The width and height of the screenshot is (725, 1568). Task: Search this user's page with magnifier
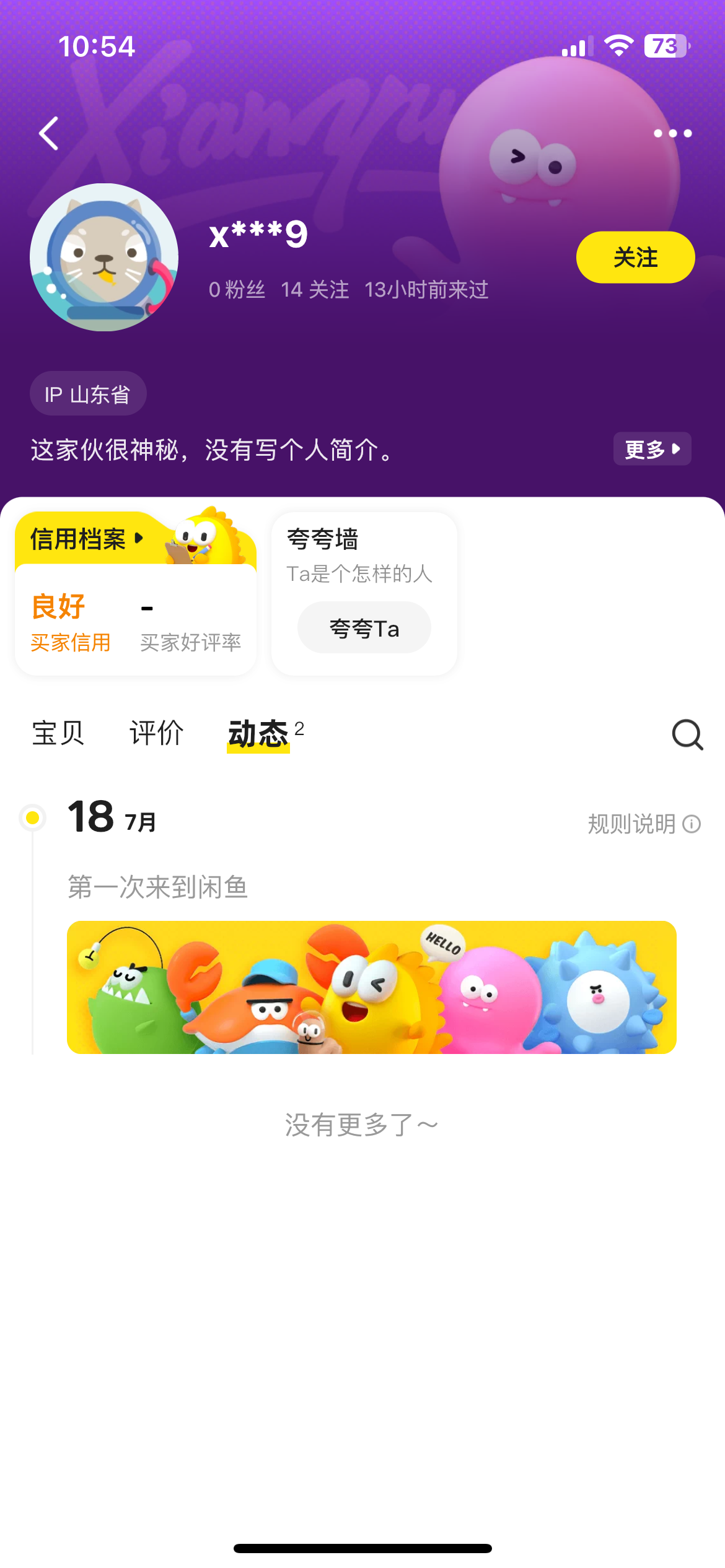tap(687, 734)
